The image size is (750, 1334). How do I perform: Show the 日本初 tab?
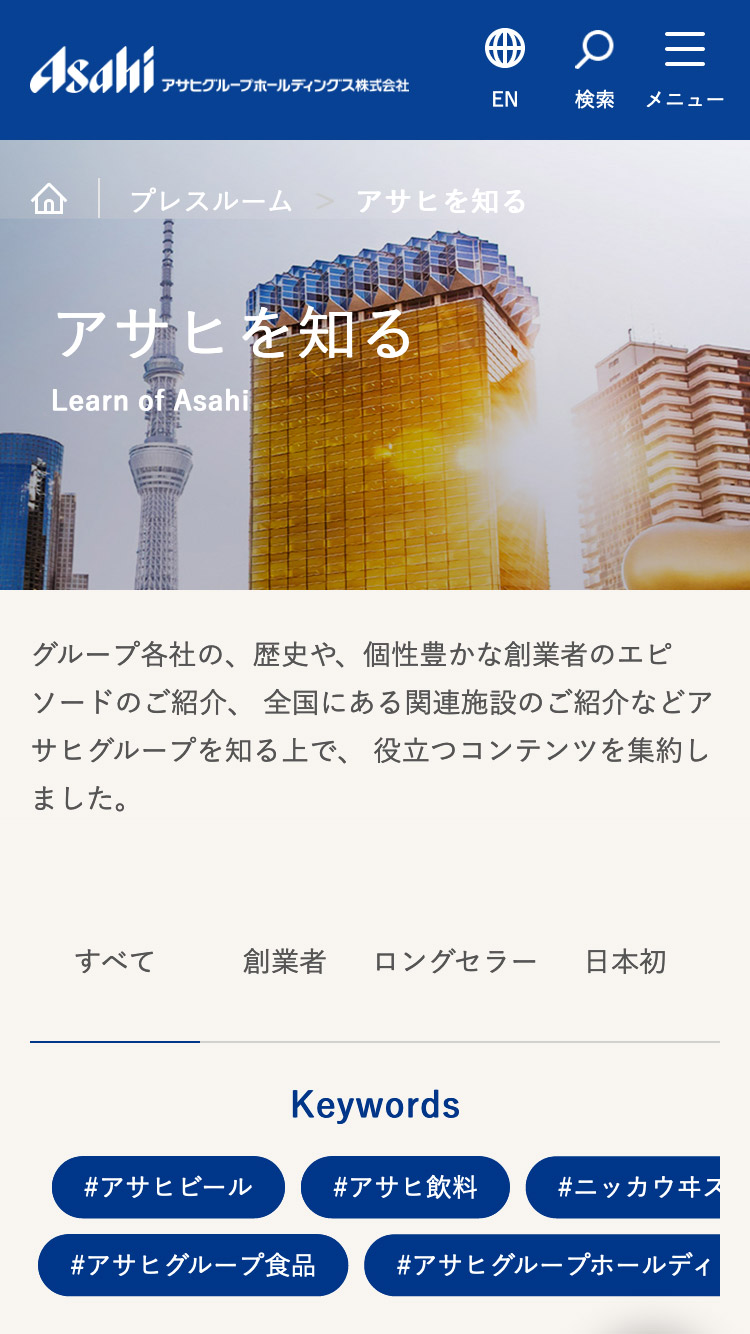tap(626, 962)
